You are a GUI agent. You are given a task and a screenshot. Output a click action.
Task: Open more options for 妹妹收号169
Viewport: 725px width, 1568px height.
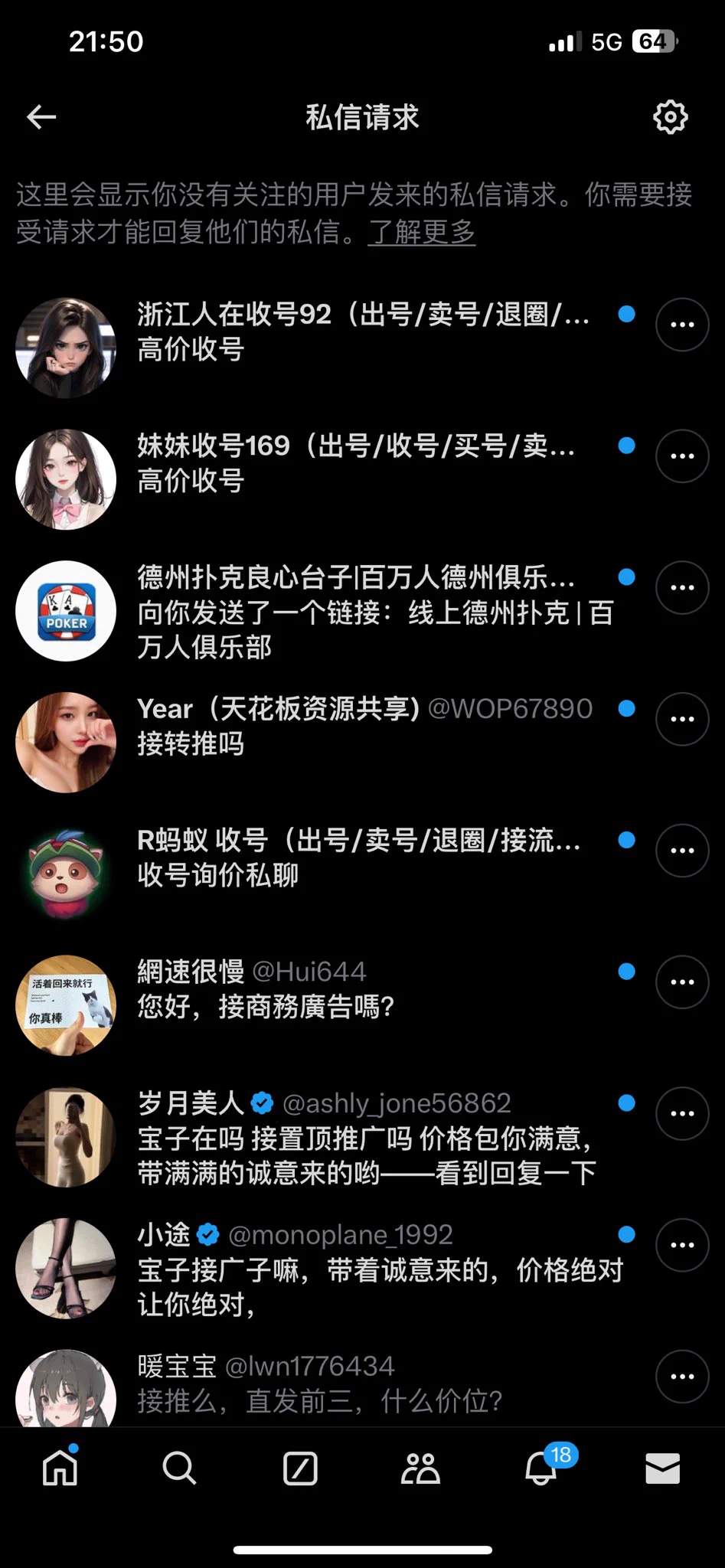click(681, 456)
